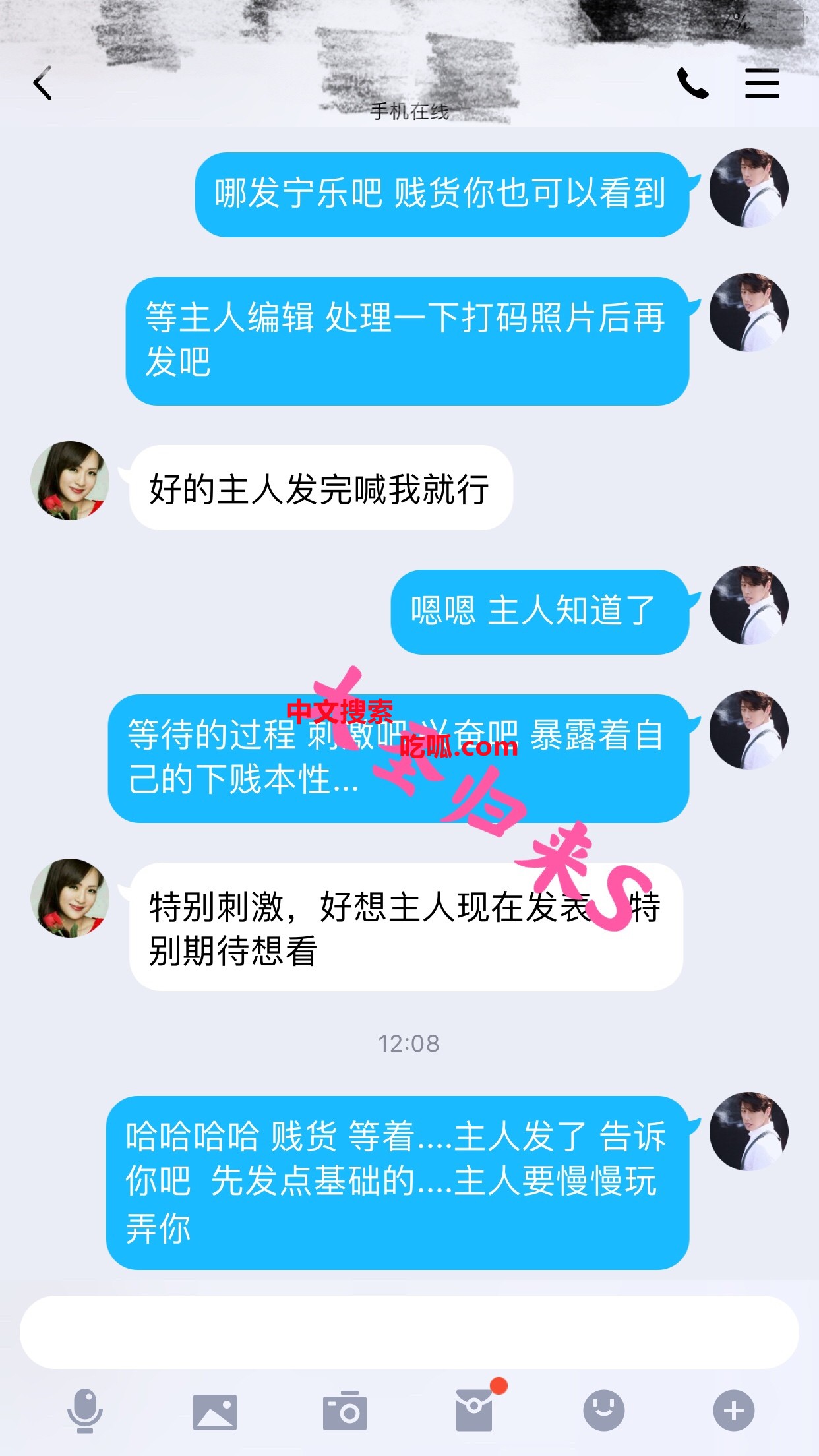Open the red packet icon

[x=475, y=1410]
